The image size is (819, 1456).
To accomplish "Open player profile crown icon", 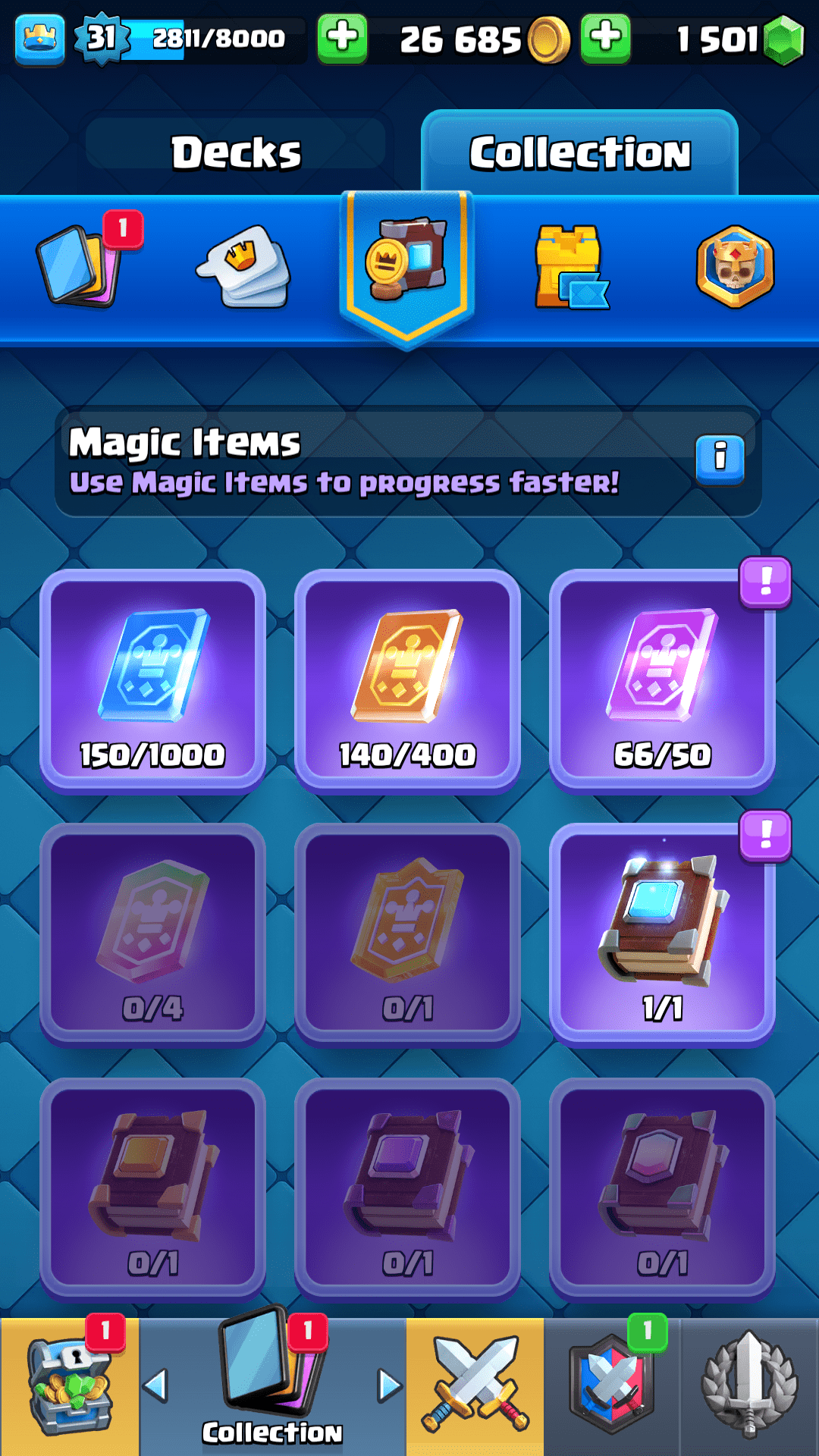I will pos(39,38).
